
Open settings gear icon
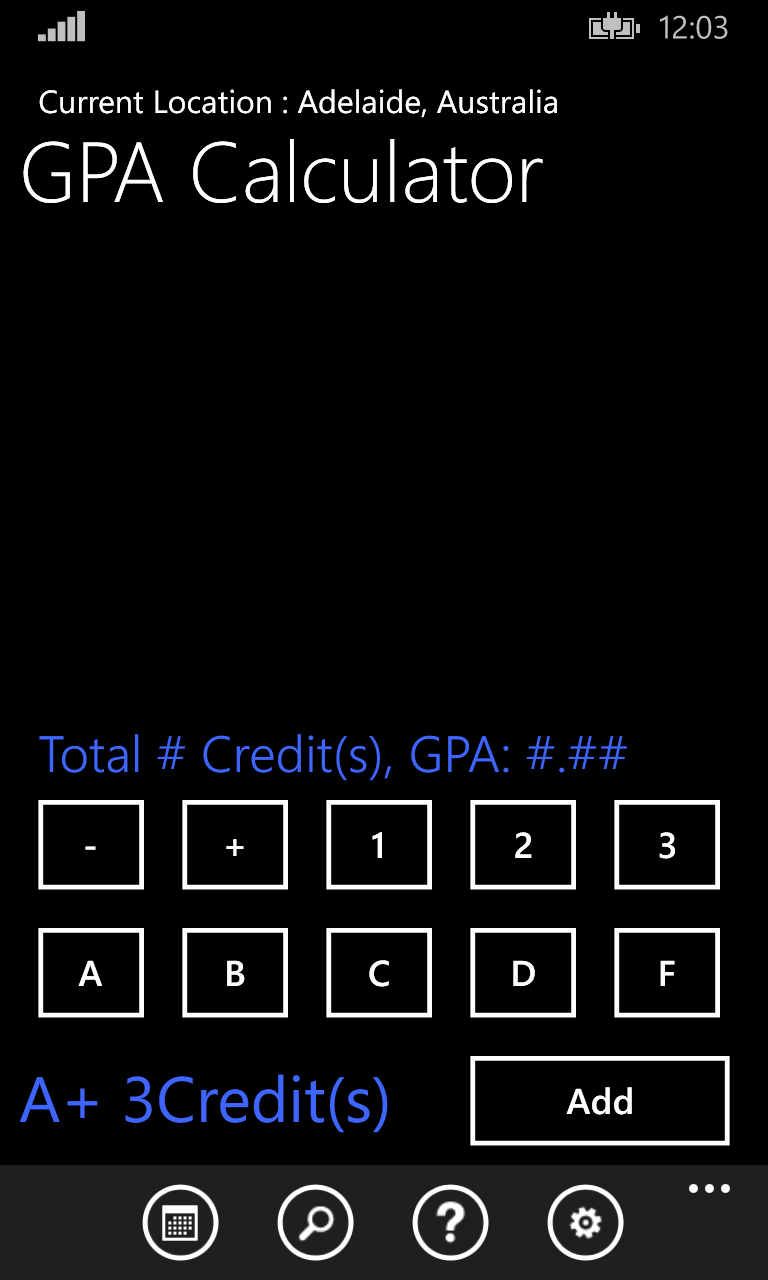586,1222
